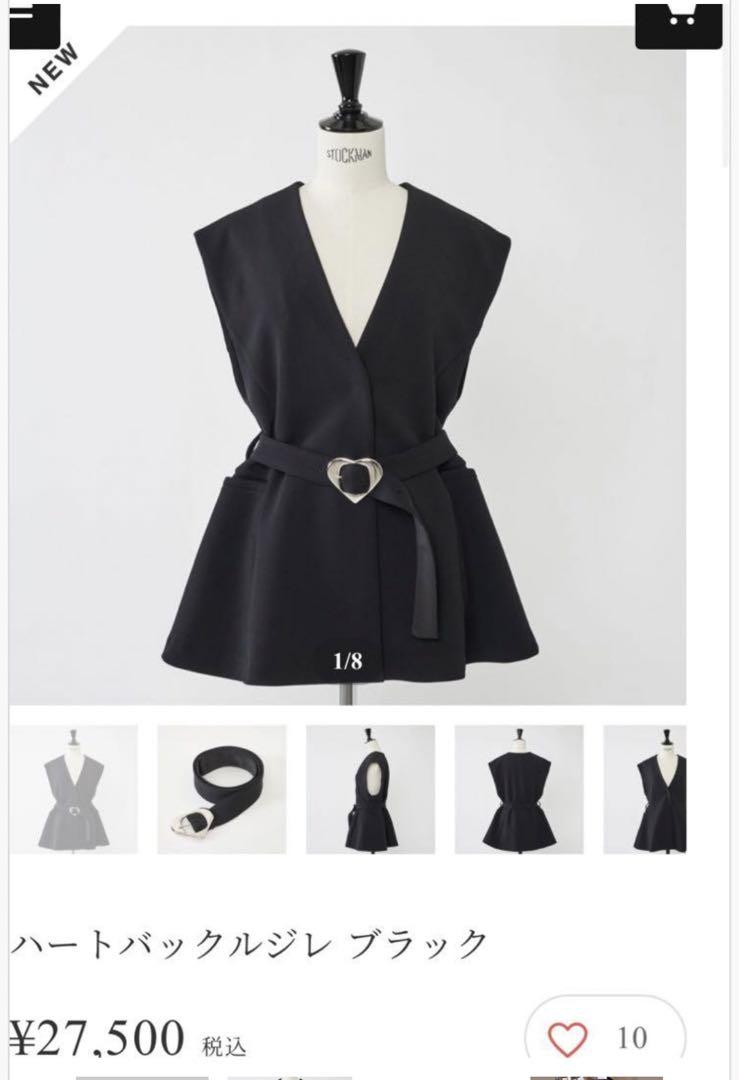Add the vest to favorites
The image size is (739, 1080).
(569, 1040)
